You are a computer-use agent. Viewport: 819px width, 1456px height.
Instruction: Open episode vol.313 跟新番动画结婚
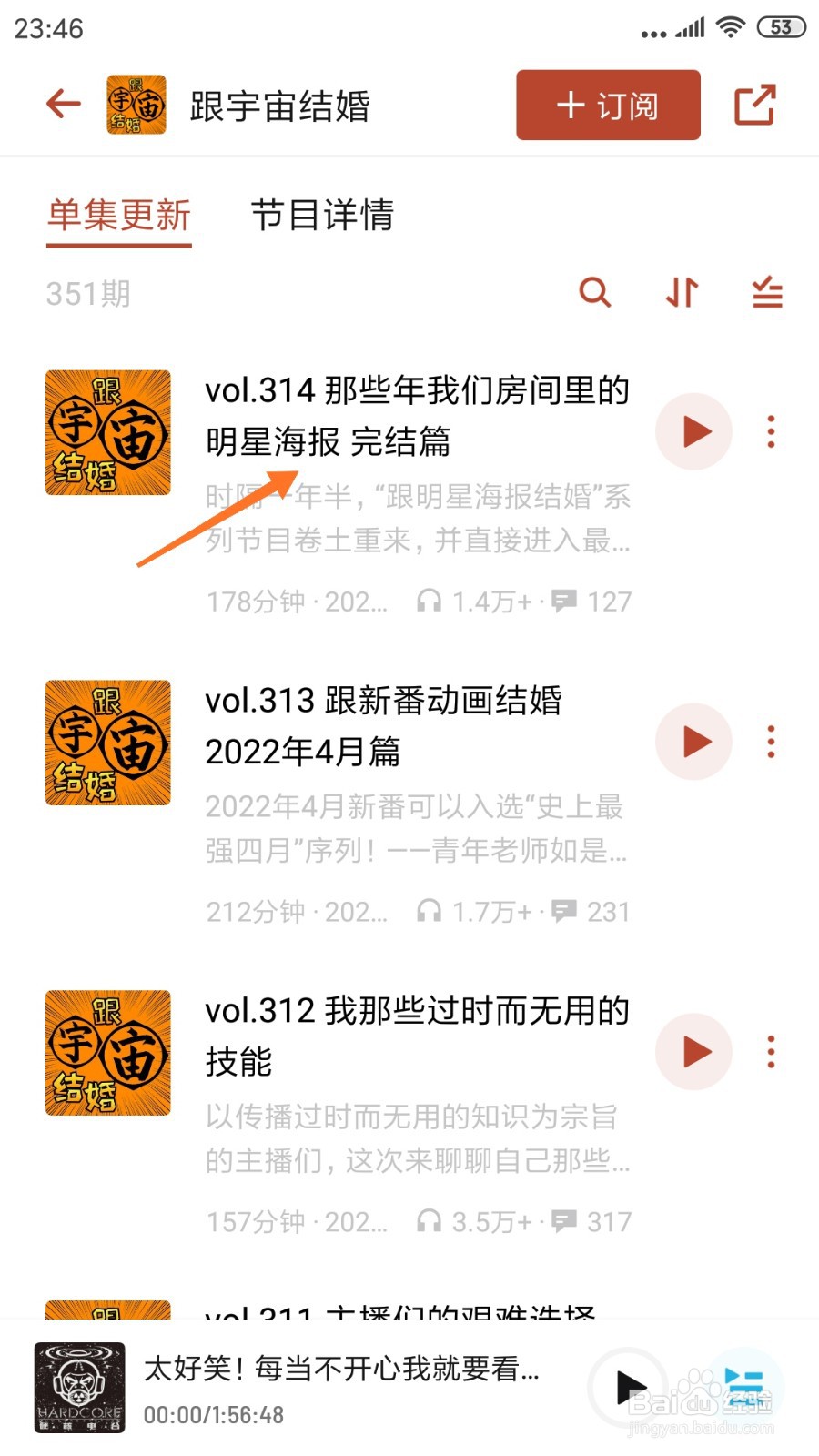click(384, 726)
